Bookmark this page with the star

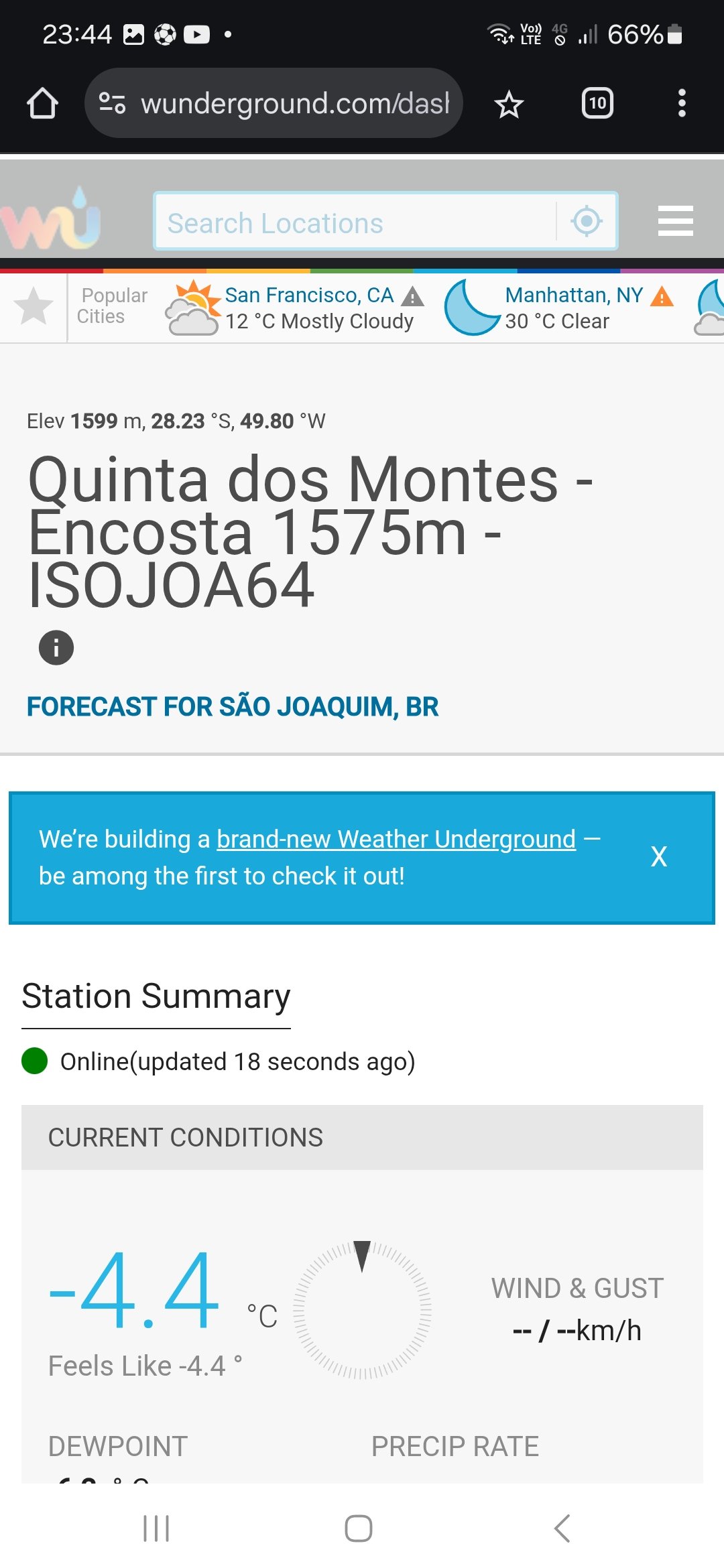(509, 104)
